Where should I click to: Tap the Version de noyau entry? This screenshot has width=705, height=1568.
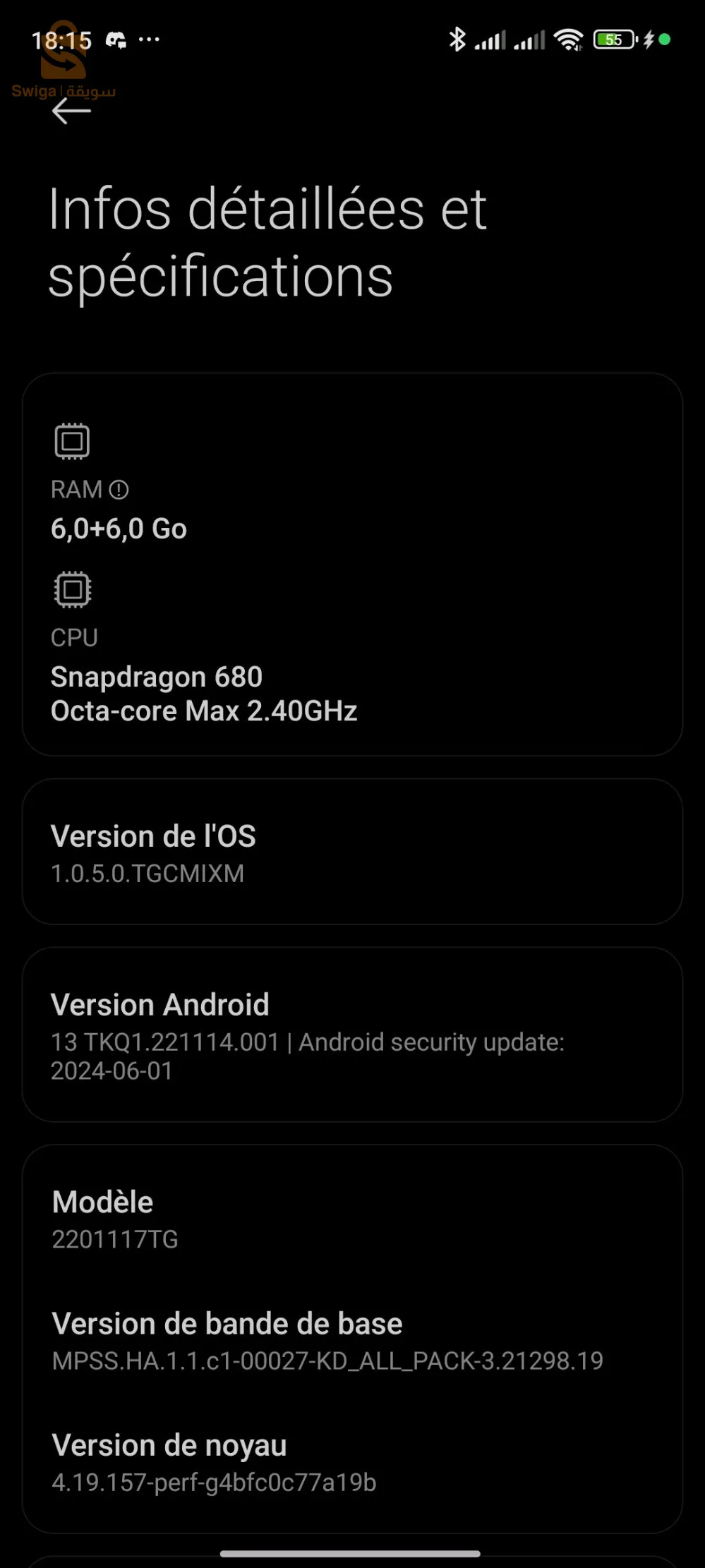351,1463
